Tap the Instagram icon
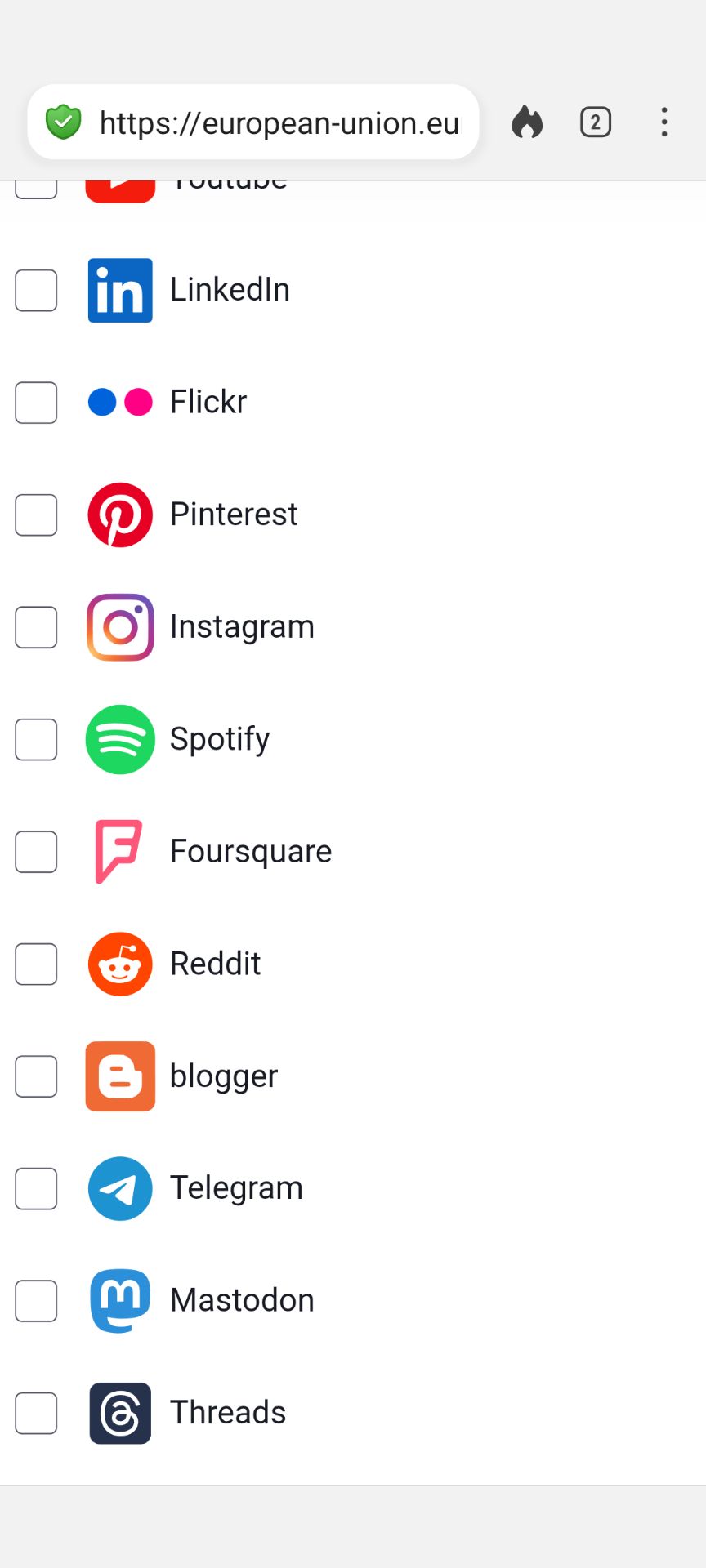Viewport: 706px width, 1568px height. click(x=119, y=627)
